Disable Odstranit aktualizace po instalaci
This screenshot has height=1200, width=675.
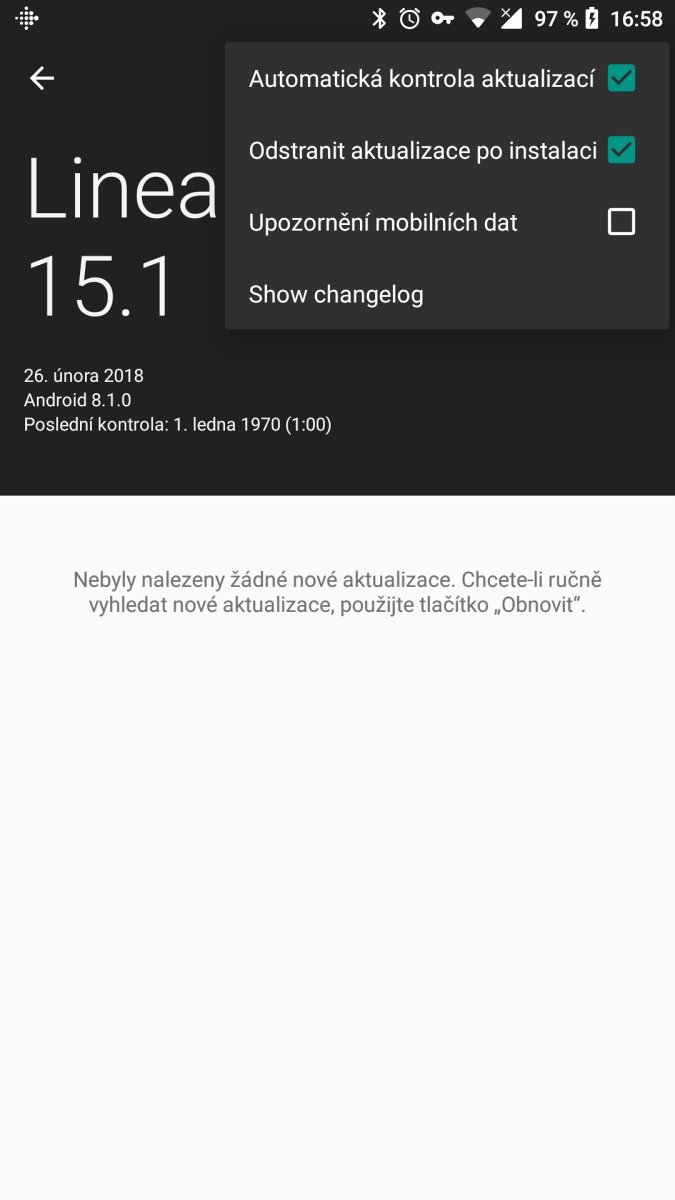pyautogui.click(x=621, y=150)
